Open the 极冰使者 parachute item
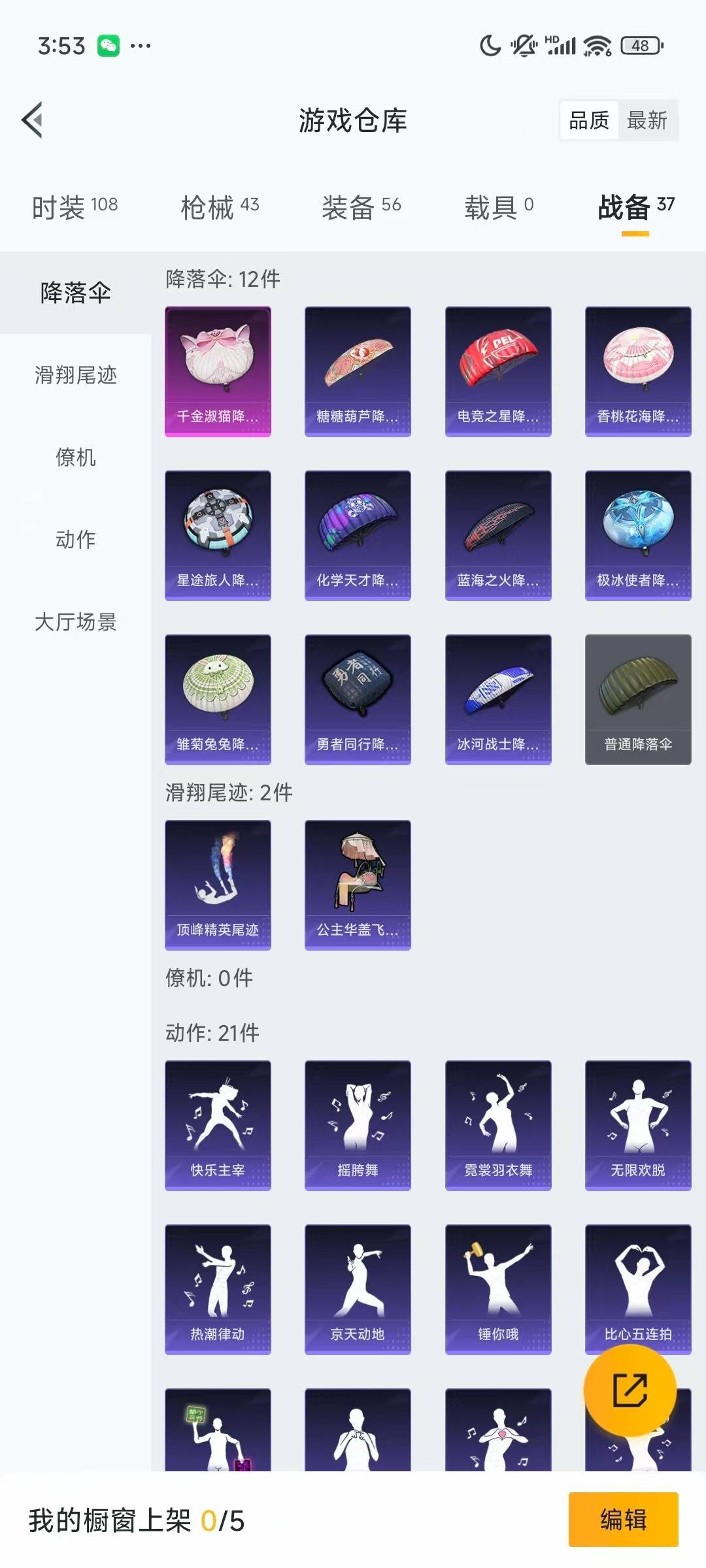 point(638,535)
